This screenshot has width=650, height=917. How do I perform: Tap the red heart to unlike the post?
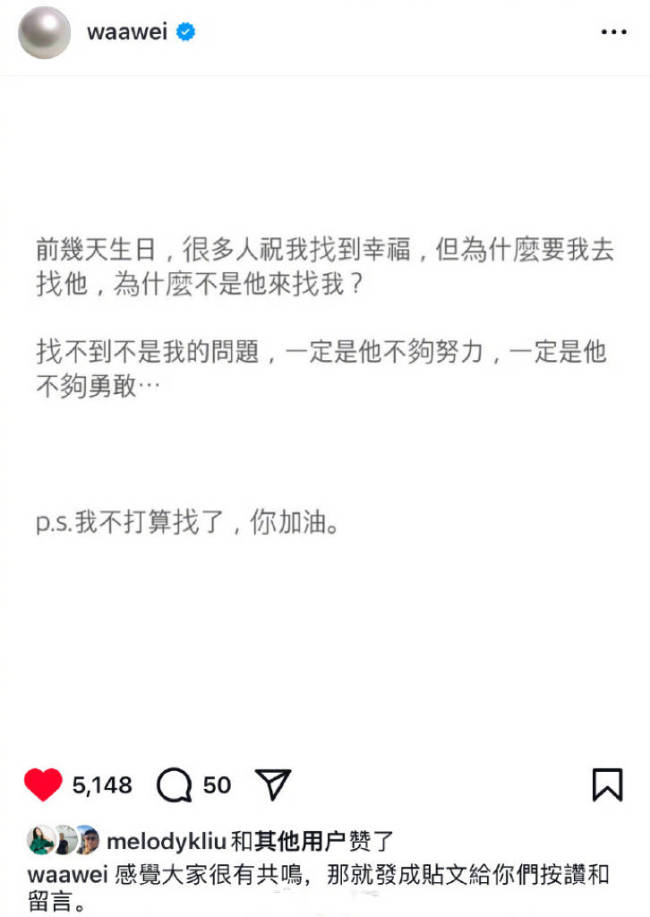click(x=43, y=785)
